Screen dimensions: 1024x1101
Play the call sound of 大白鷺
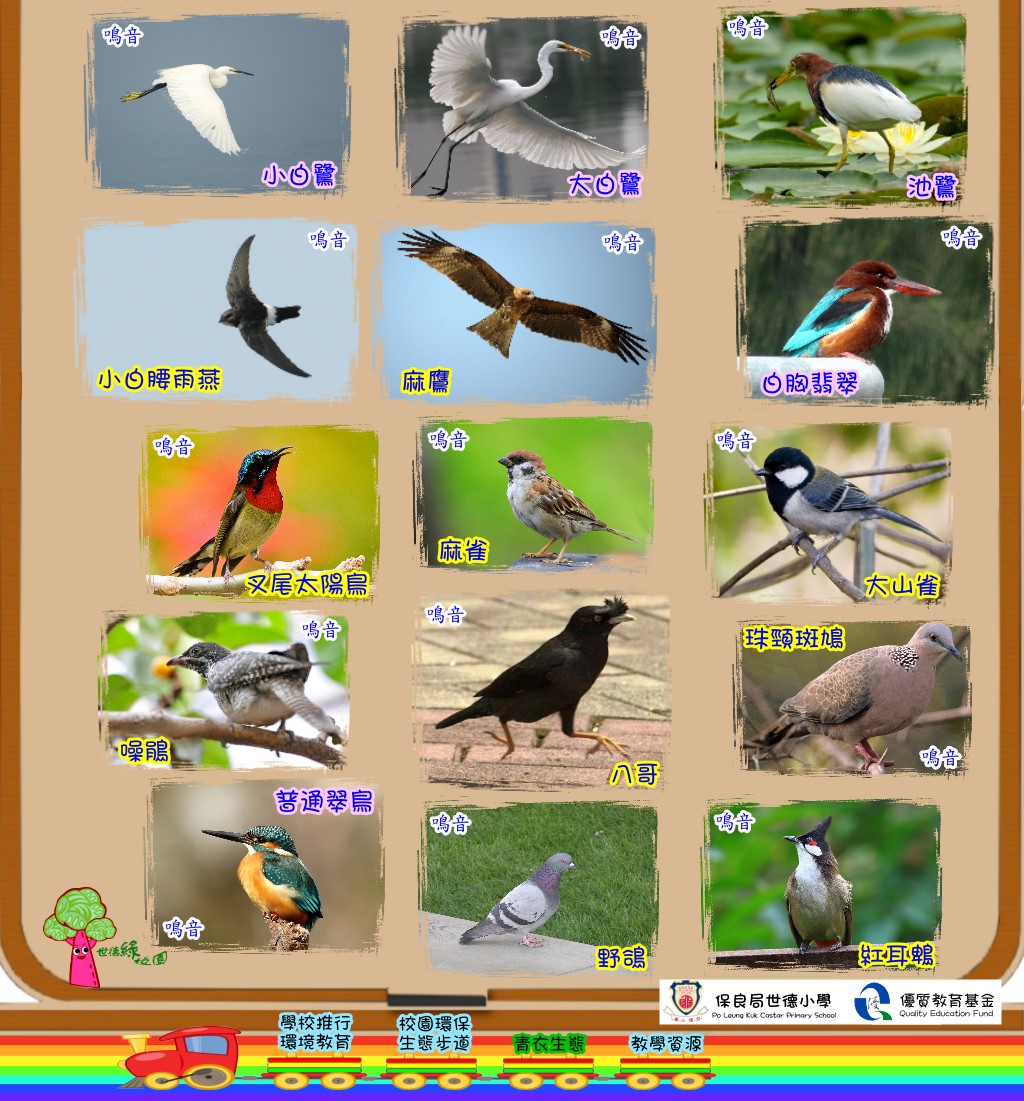pos(620,38)
